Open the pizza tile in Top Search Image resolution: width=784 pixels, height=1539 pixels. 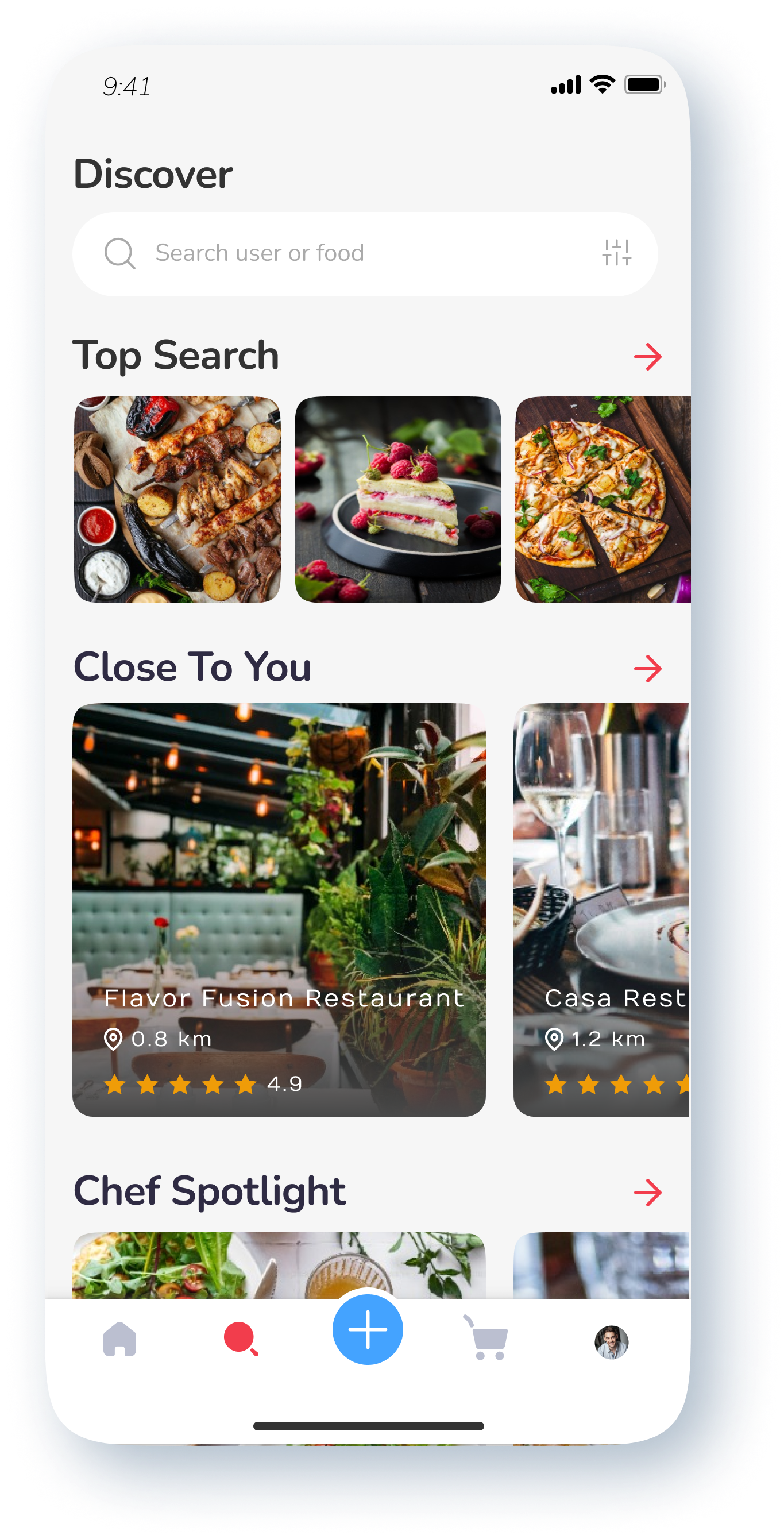pyautogui.click(x=602, y=499)
